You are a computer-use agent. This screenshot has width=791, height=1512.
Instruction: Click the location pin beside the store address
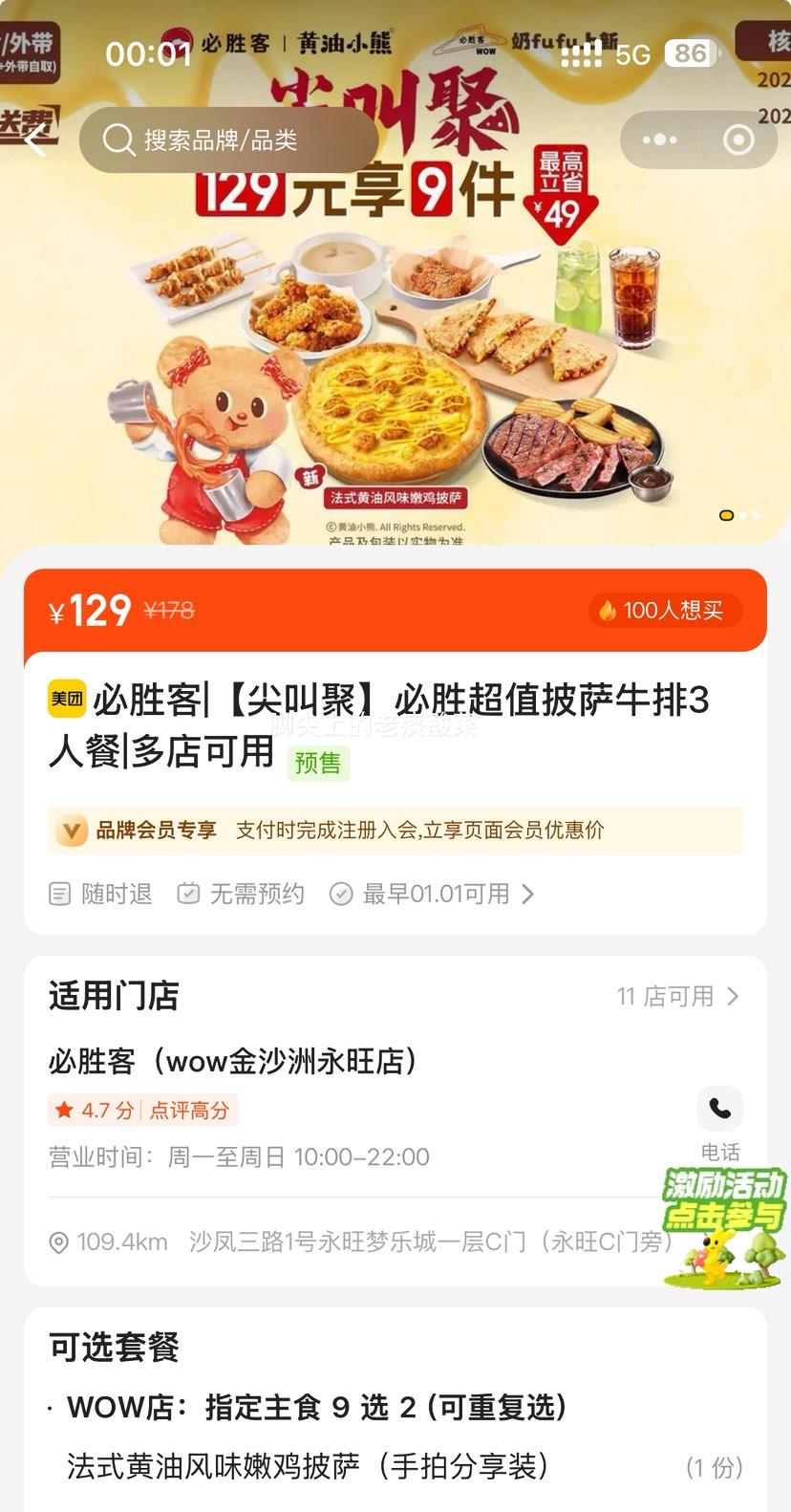tap(57, 1242)
